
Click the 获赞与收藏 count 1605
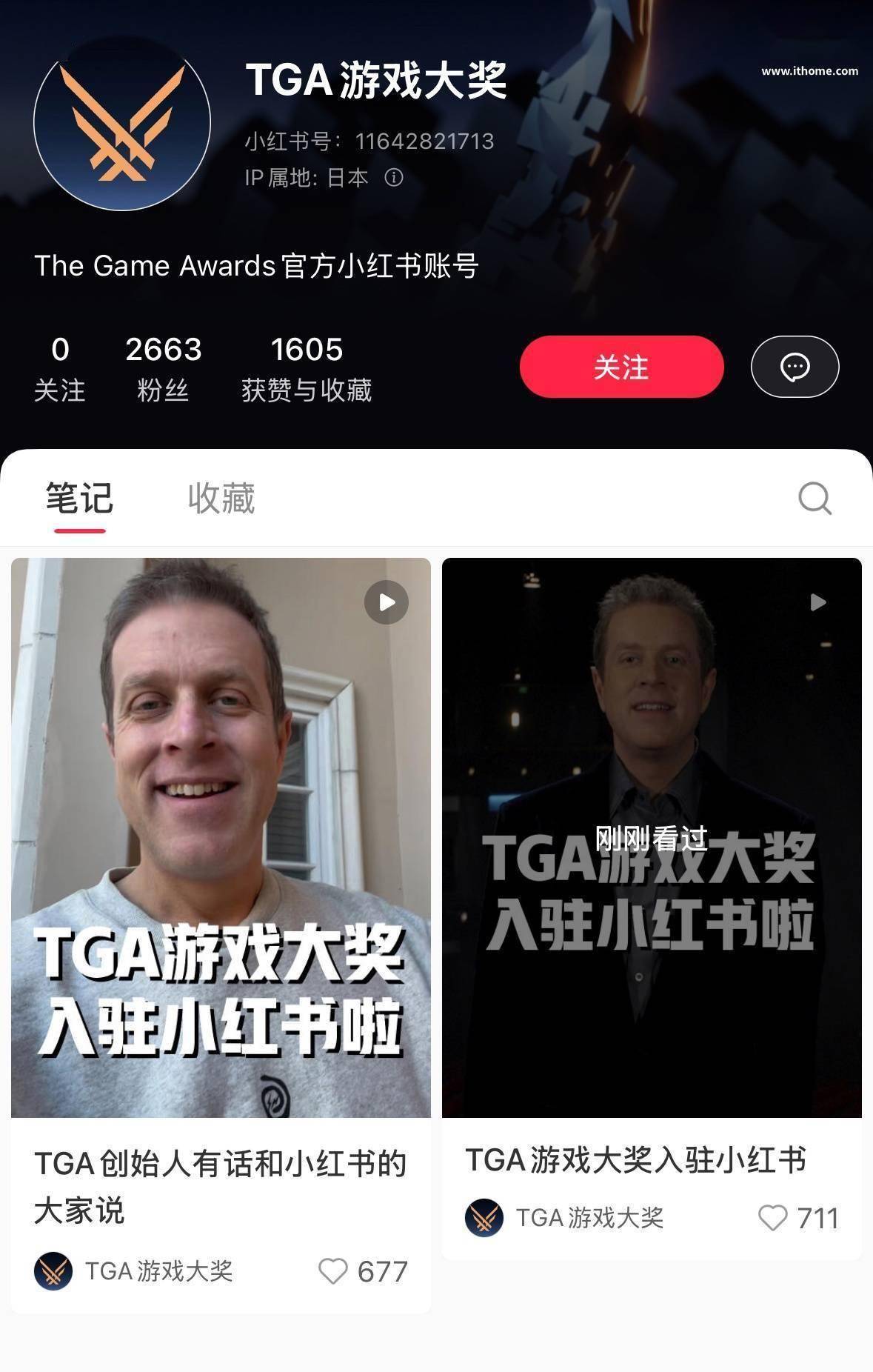click(308, 367)
